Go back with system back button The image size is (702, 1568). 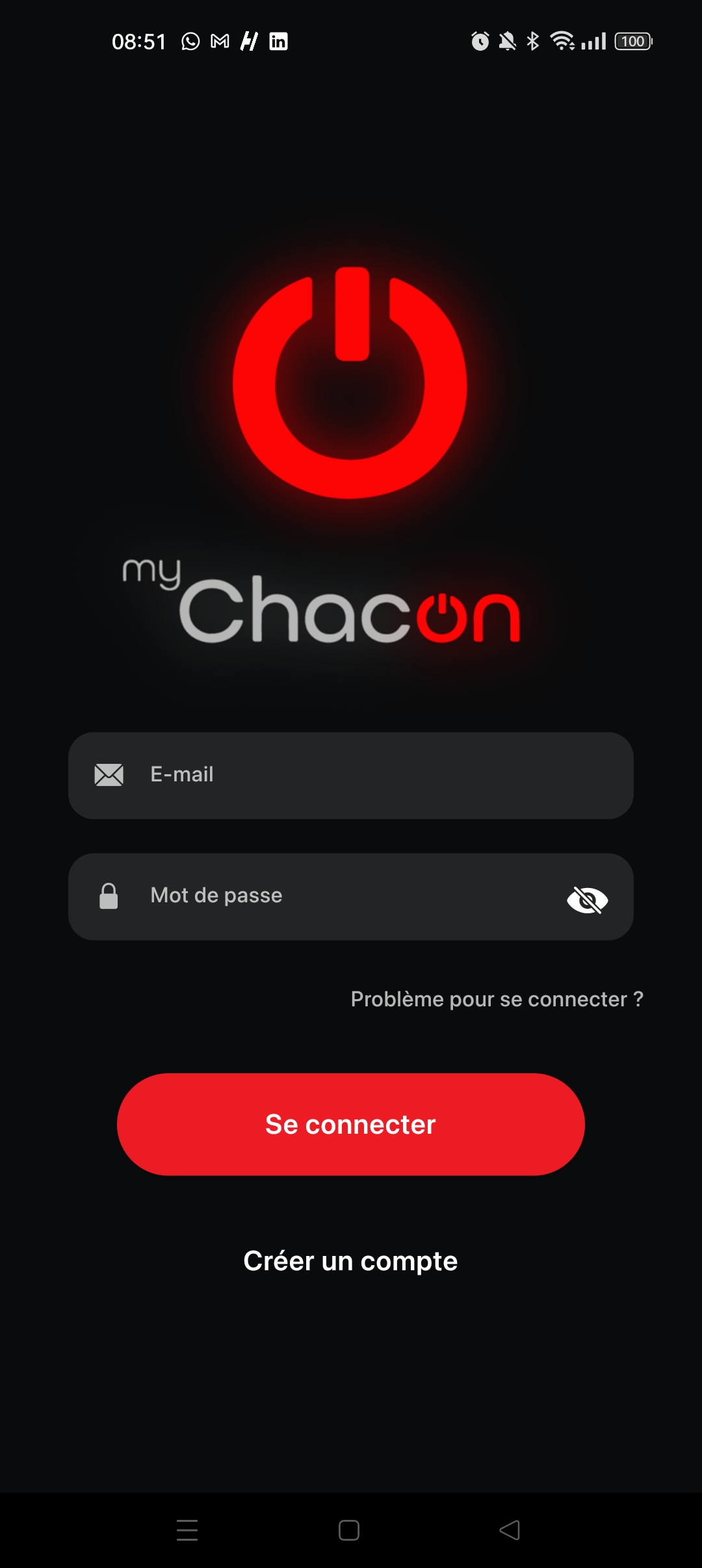pos(510,1530)
